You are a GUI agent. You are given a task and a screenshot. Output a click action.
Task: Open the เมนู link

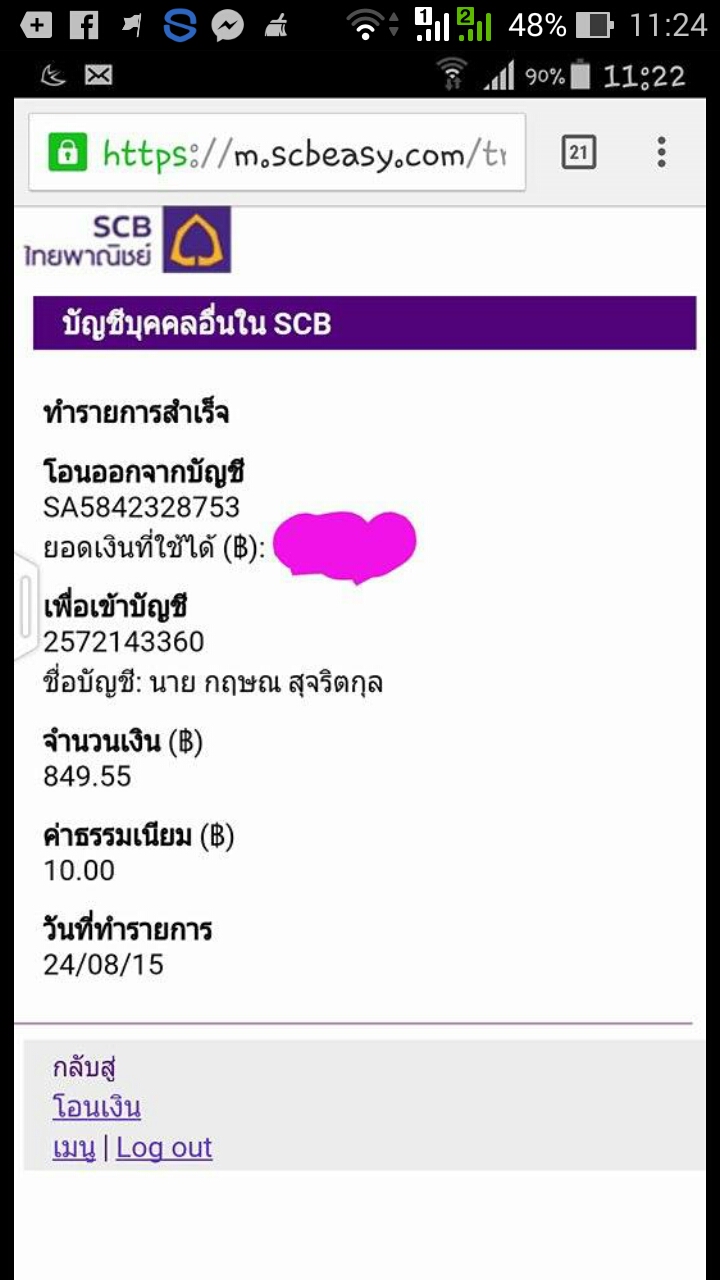point(73,1148)
